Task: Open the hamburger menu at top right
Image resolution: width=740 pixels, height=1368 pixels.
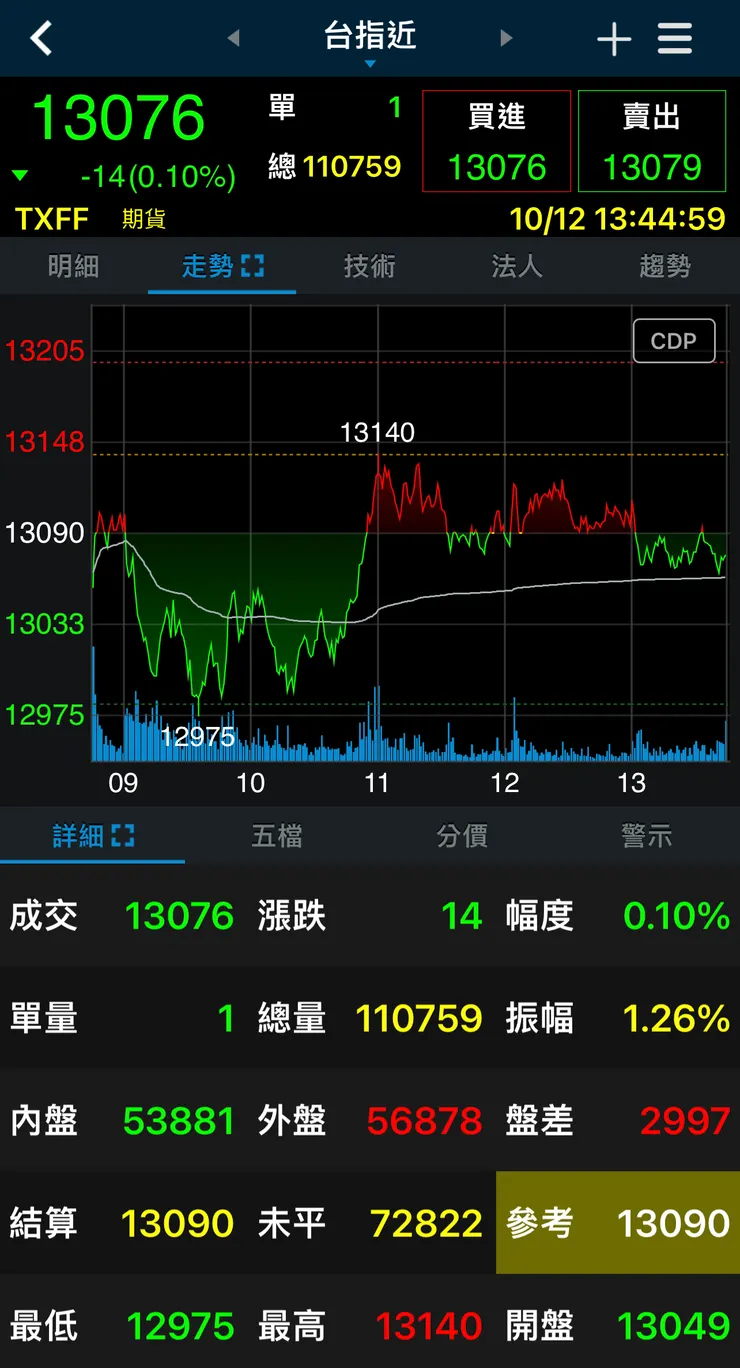Action: [675, 38]
